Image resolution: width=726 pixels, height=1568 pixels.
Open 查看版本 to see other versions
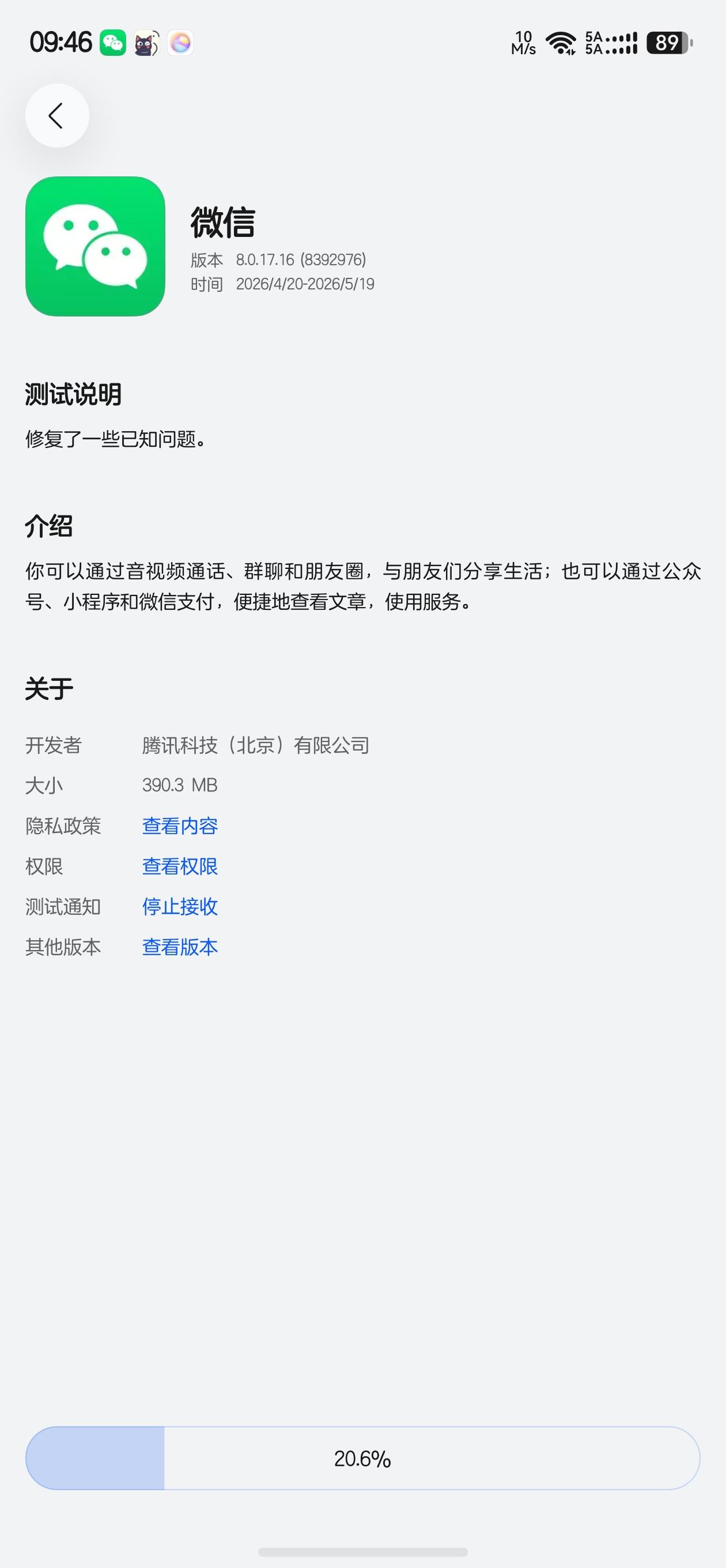[180, 947]
